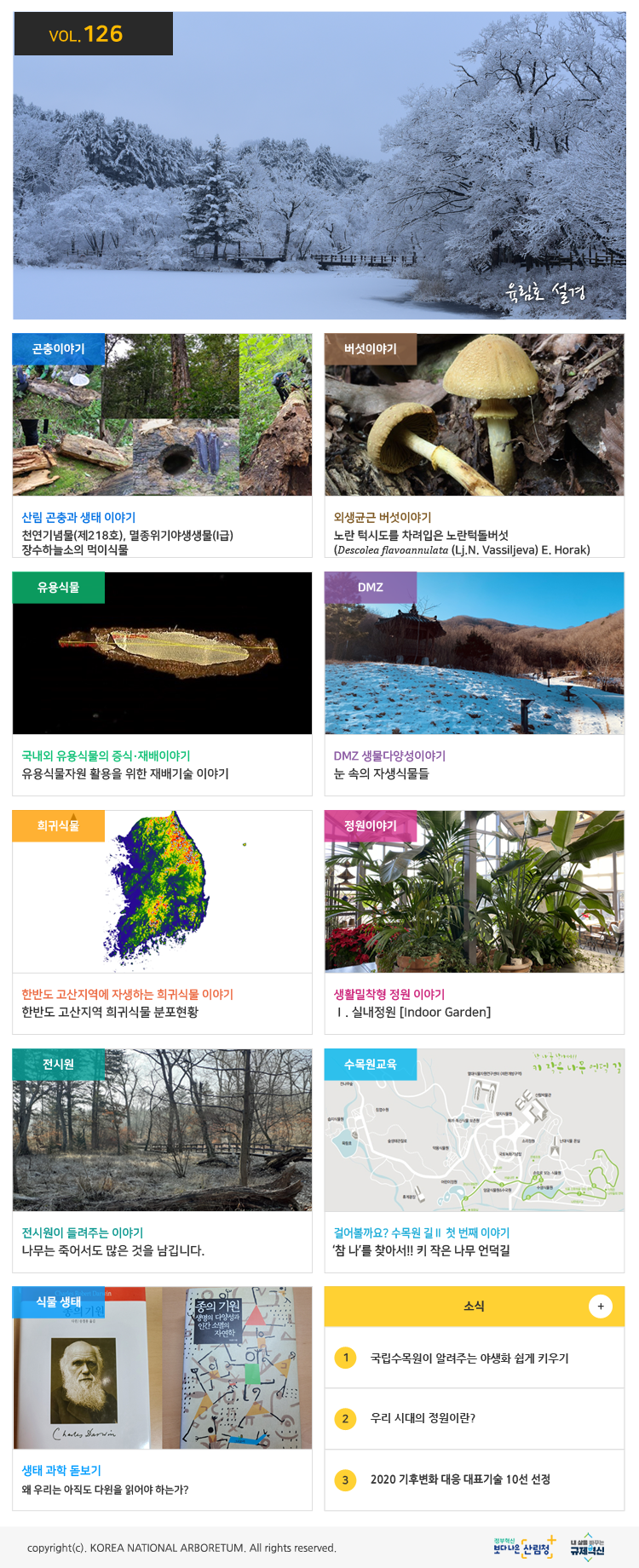Open the 식물 생태 다윈 article
The height and width of the screenshot is (1568, 639).
pyautogui.click(x=162, y=1399)
